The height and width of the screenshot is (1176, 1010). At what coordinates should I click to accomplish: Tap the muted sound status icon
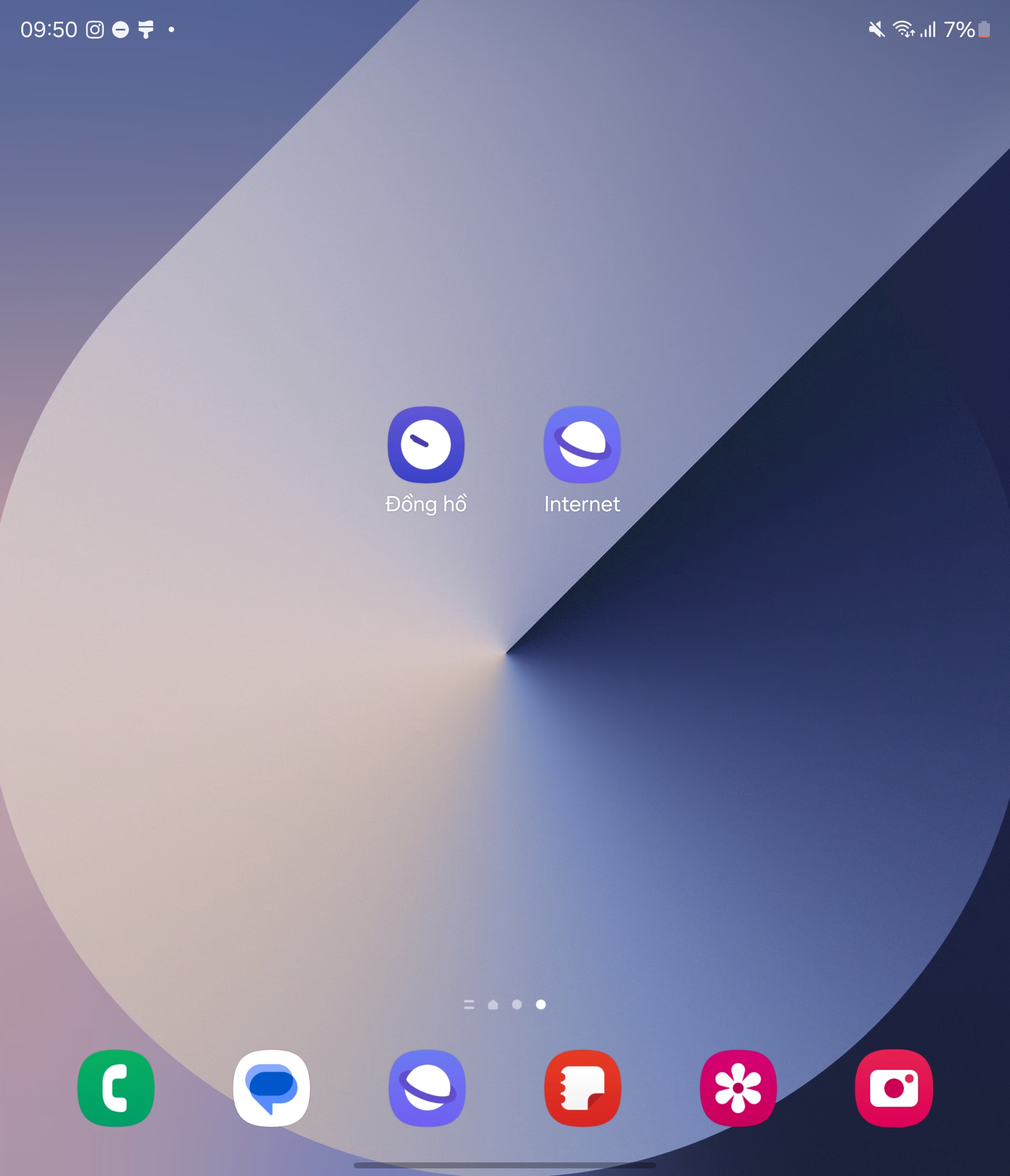click(x=877, y=29)
